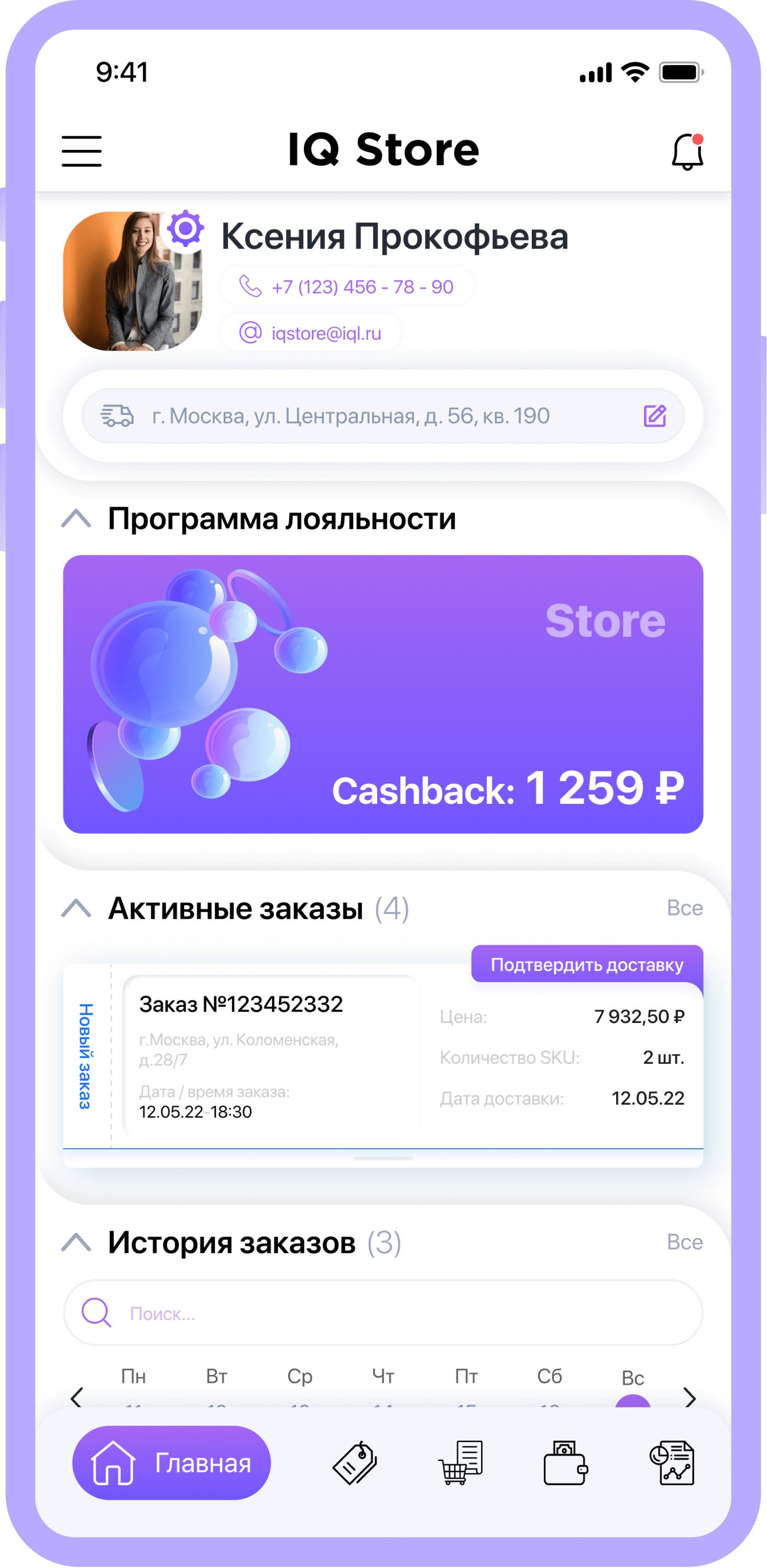
Task: Go to the previous week
Action: pyautogui.click(x=76, y=1397)
